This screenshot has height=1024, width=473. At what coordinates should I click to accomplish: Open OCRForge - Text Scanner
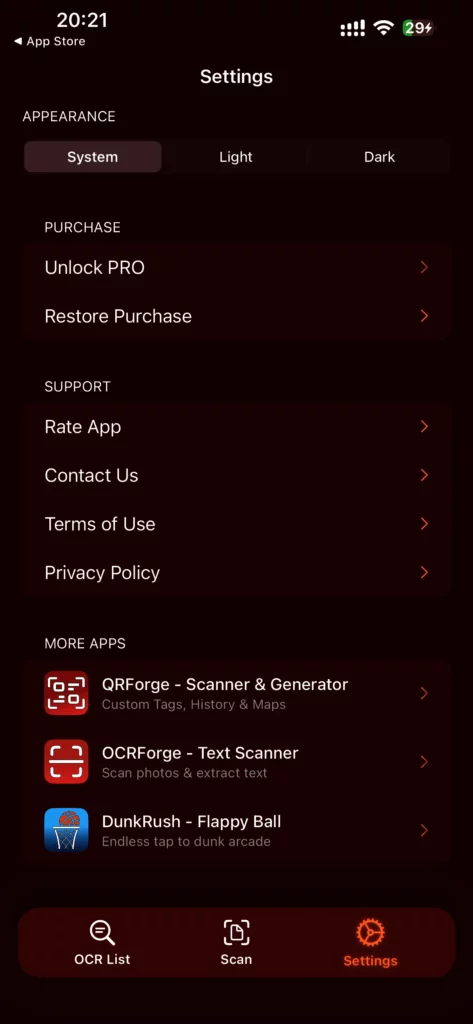pyautogui.click(x=236, y=761)
